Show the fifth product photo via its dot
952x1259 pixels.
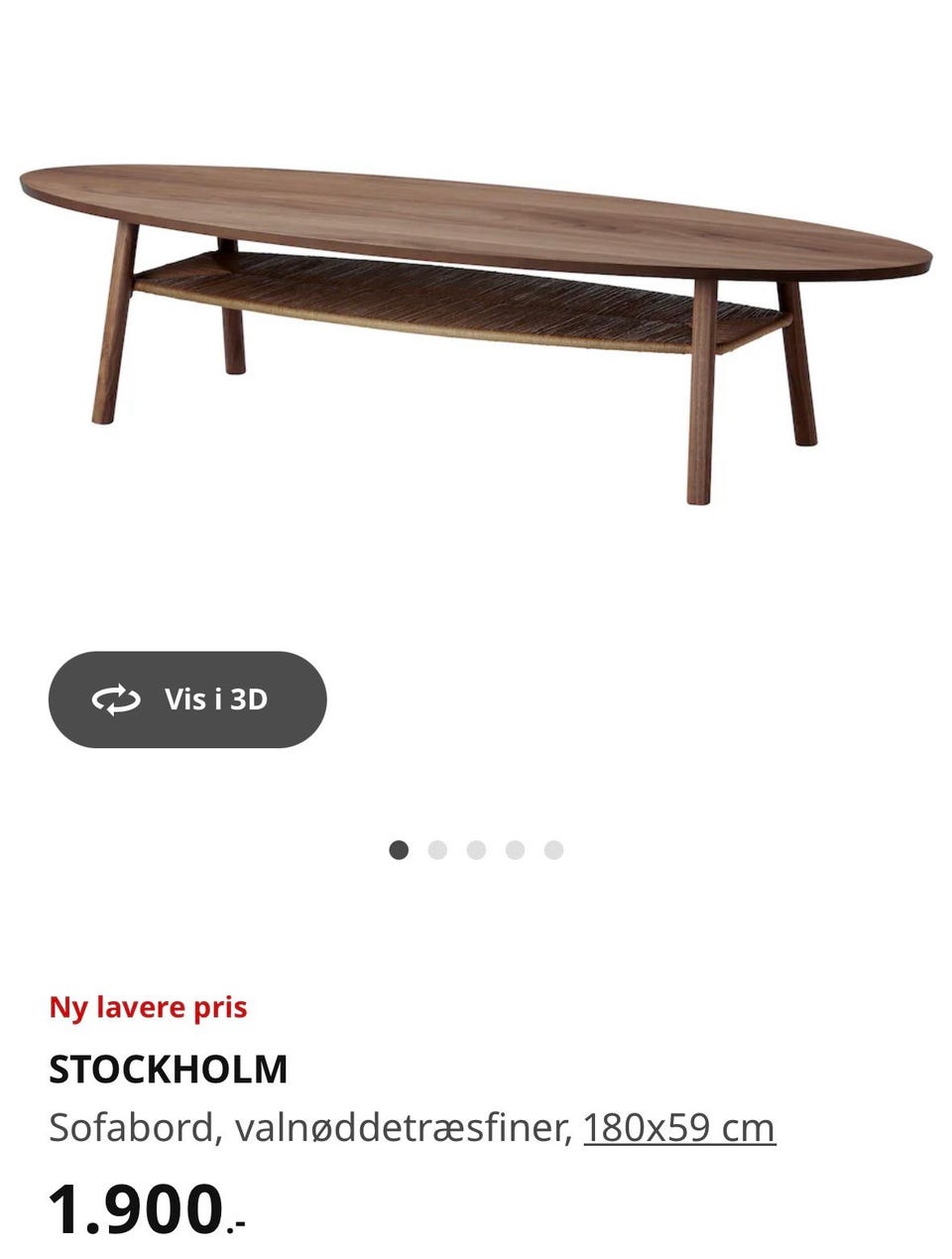point(553,849)
